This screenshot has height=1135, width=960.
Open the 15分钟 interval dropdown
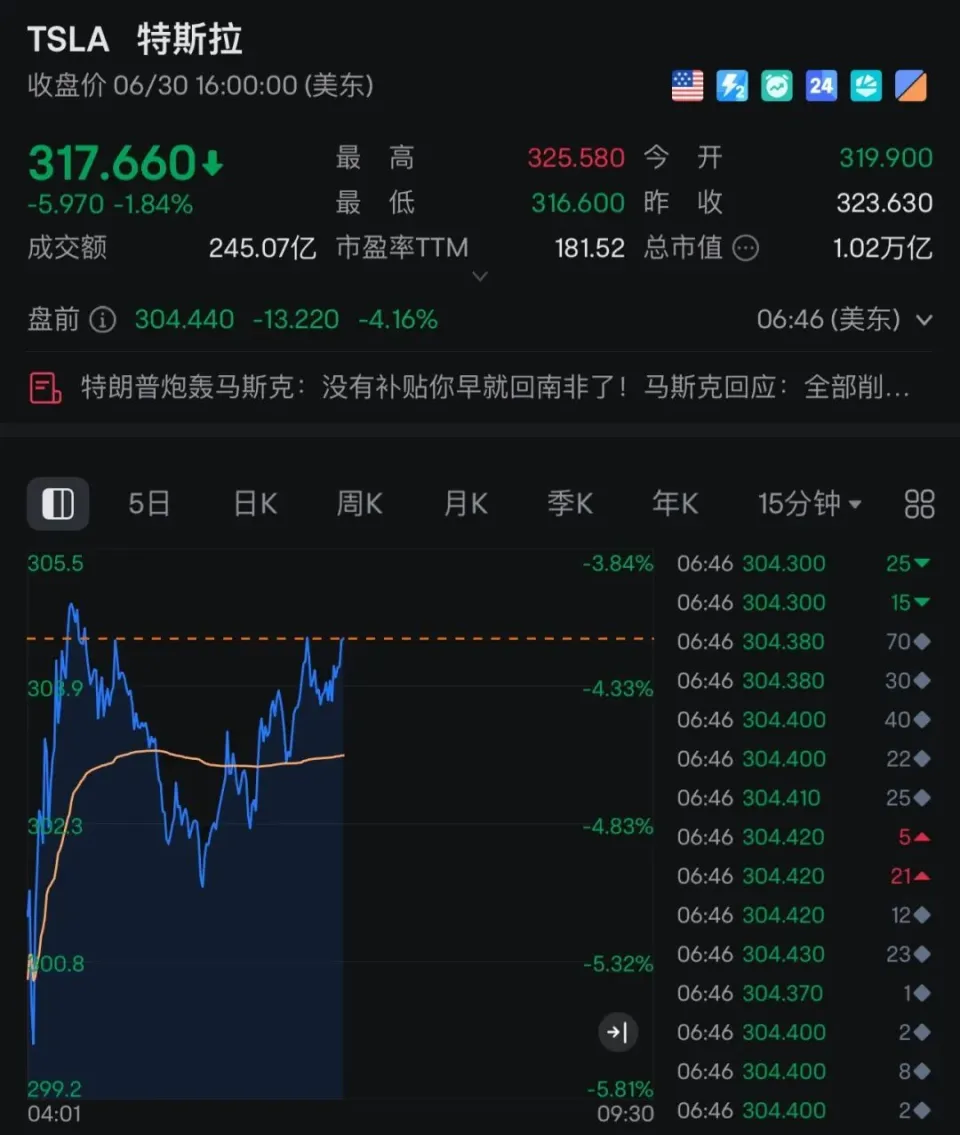tap(809, 503)
